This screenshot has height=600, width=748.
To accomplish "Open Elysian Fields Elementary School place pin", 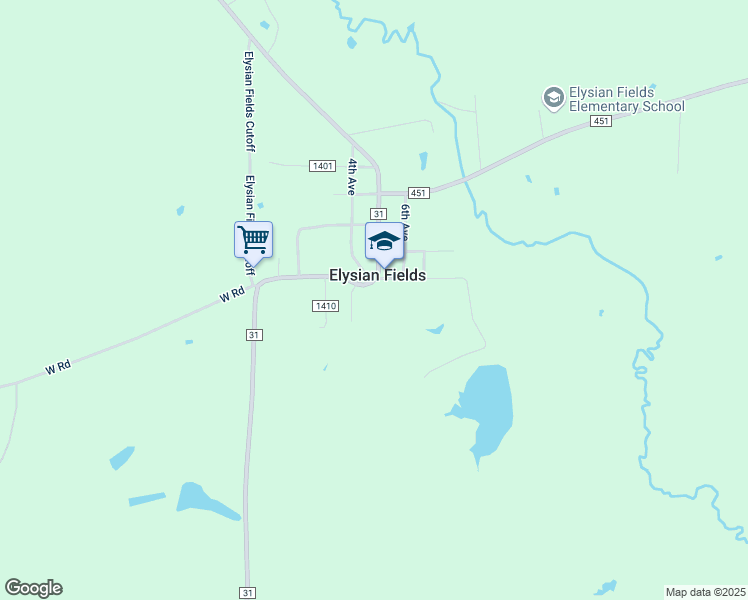I will coord(553,97).
